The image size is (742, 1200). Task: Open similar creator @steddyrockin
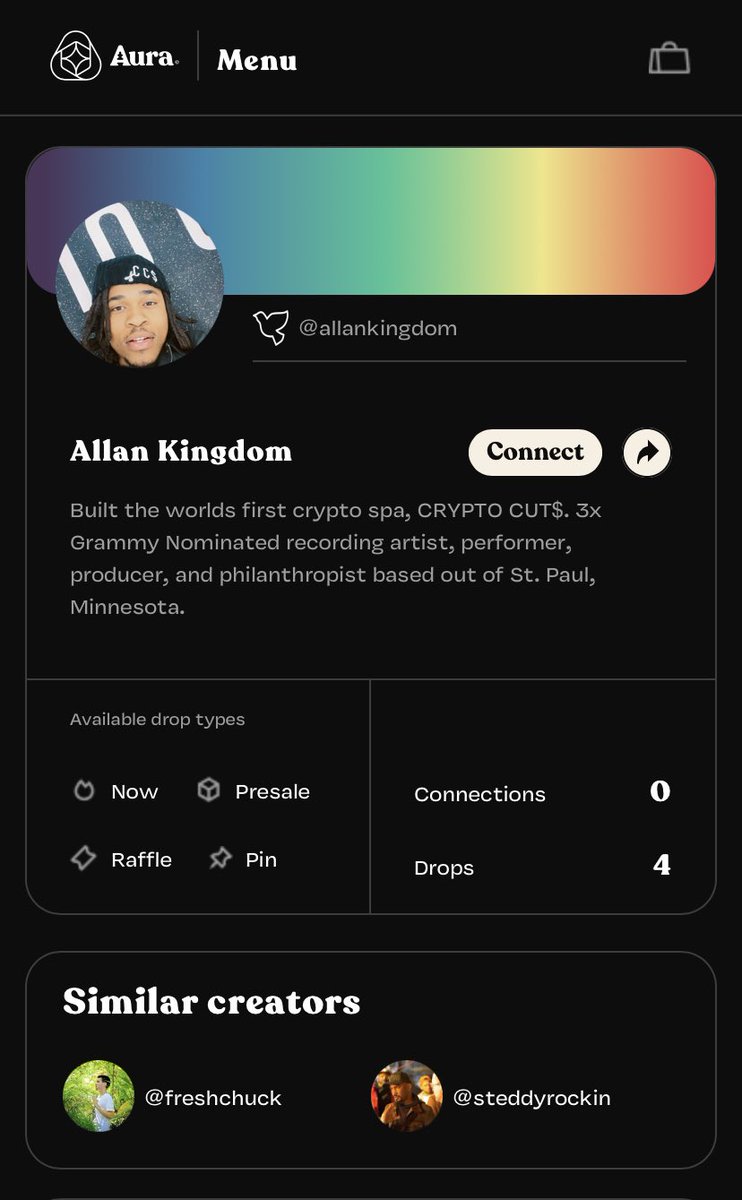491,1097
